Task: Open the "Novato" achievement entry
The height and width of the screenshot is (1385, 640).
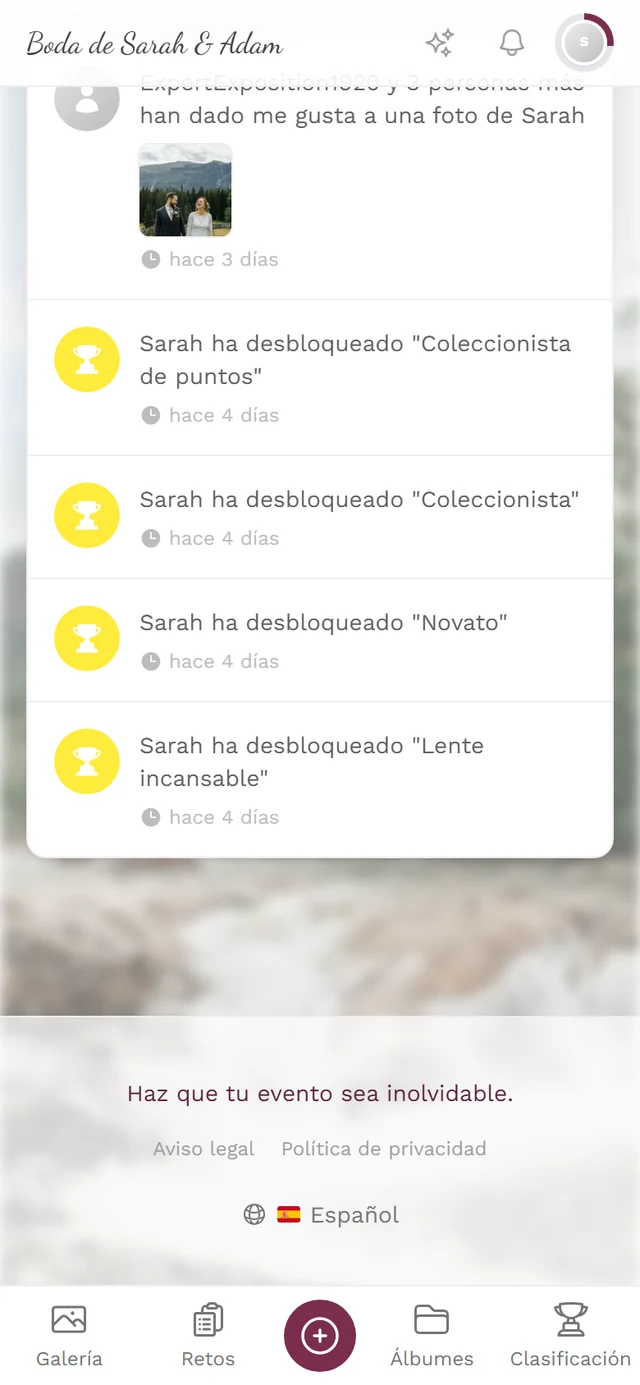Action: click(x=320, y=640)
